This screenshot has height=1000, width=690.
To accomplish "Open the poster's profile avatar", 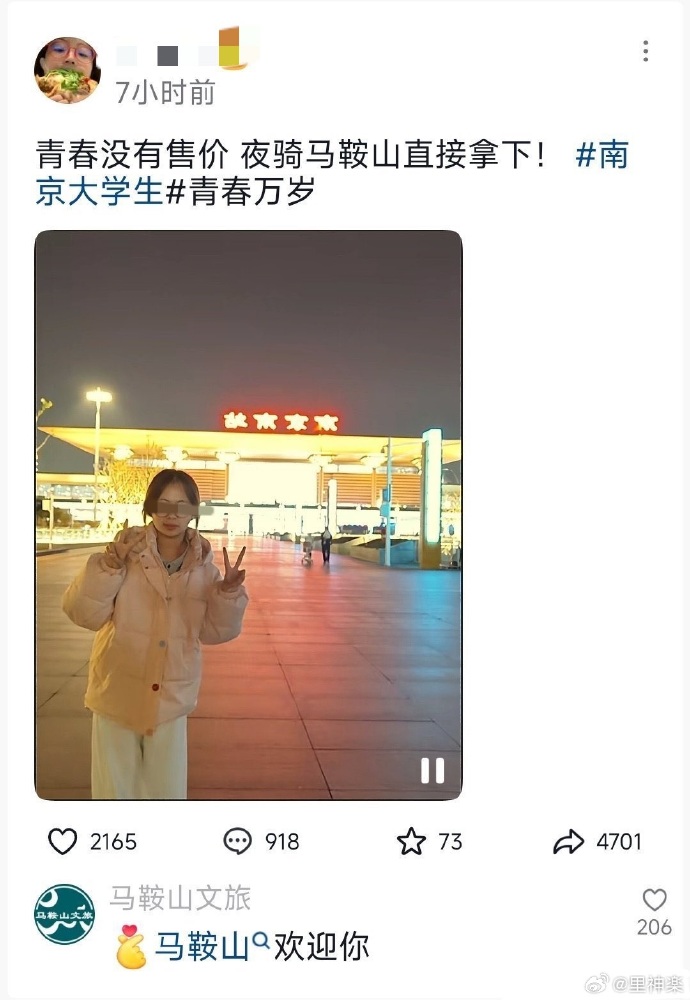I will point(67,70).
